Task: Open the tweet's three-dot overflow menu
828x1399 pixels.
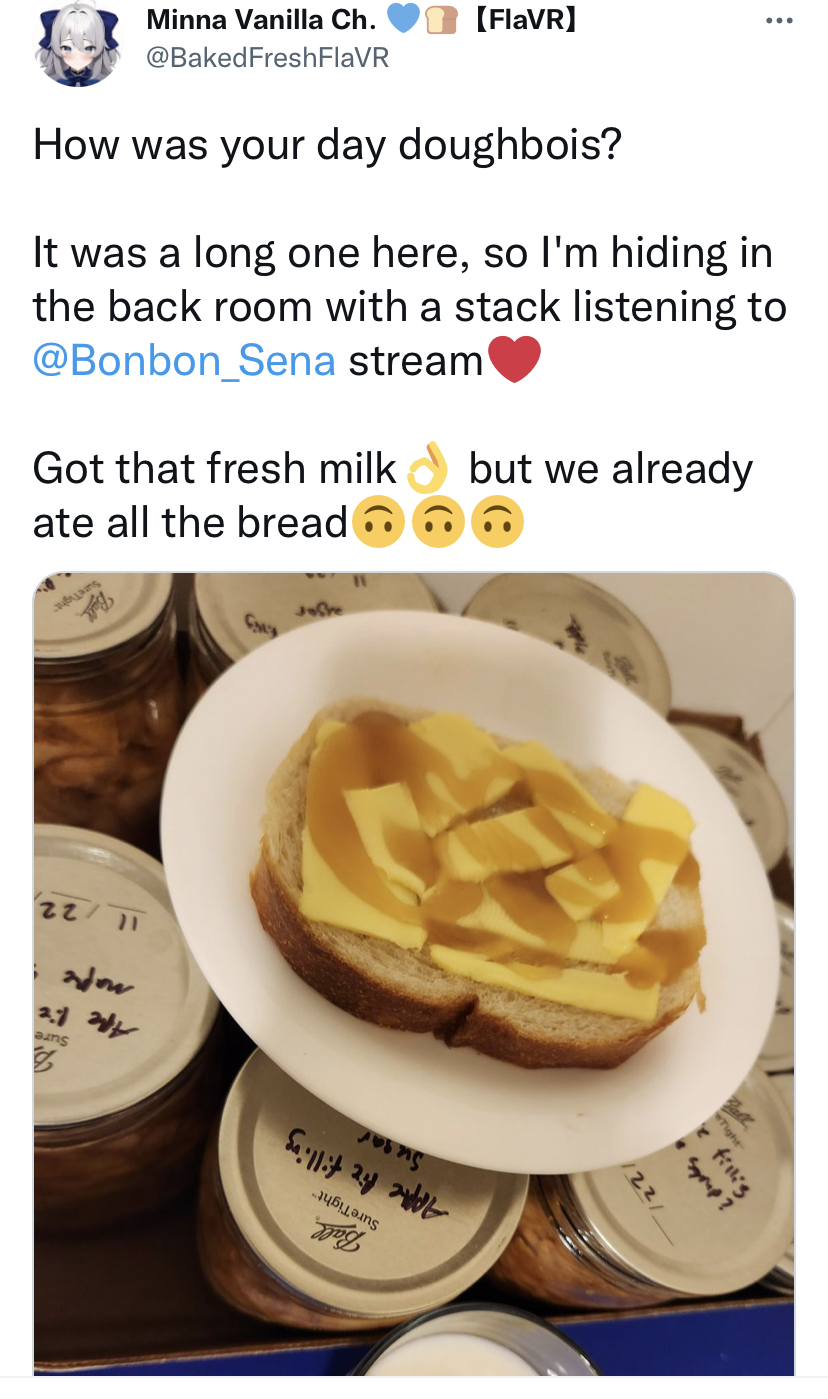Action: [x=777, y=21]
